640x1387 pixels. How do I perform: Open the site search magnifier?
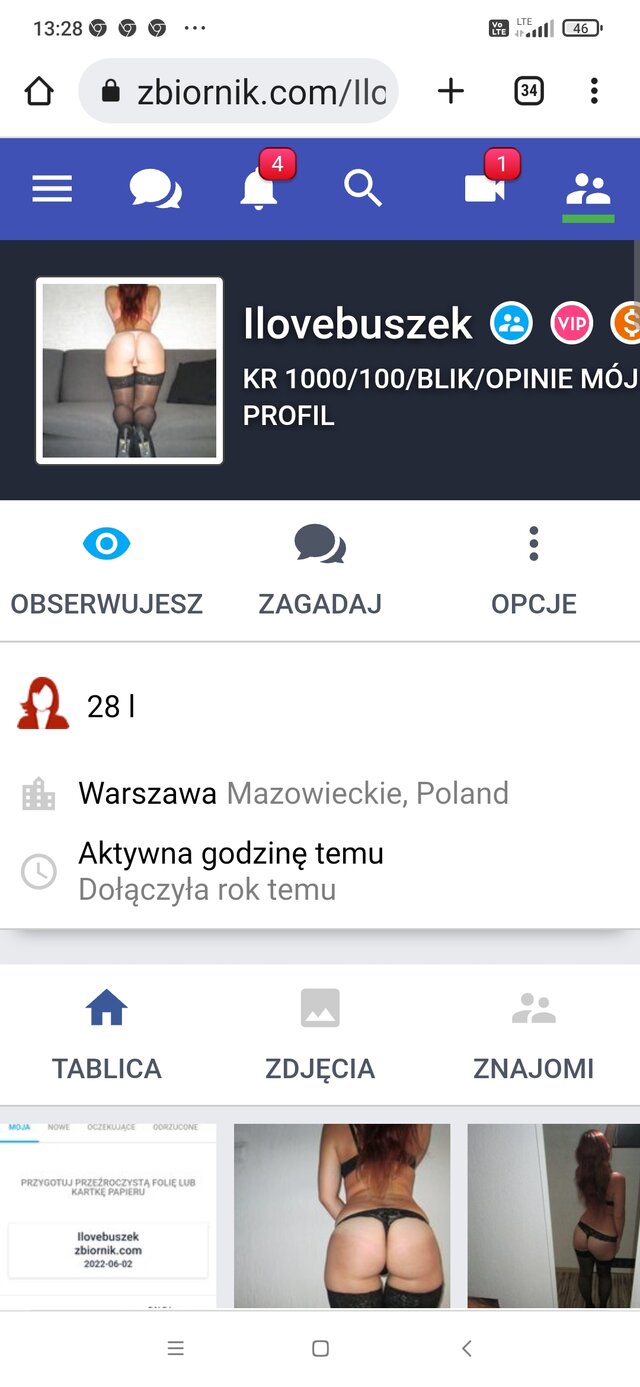(363, 188)
